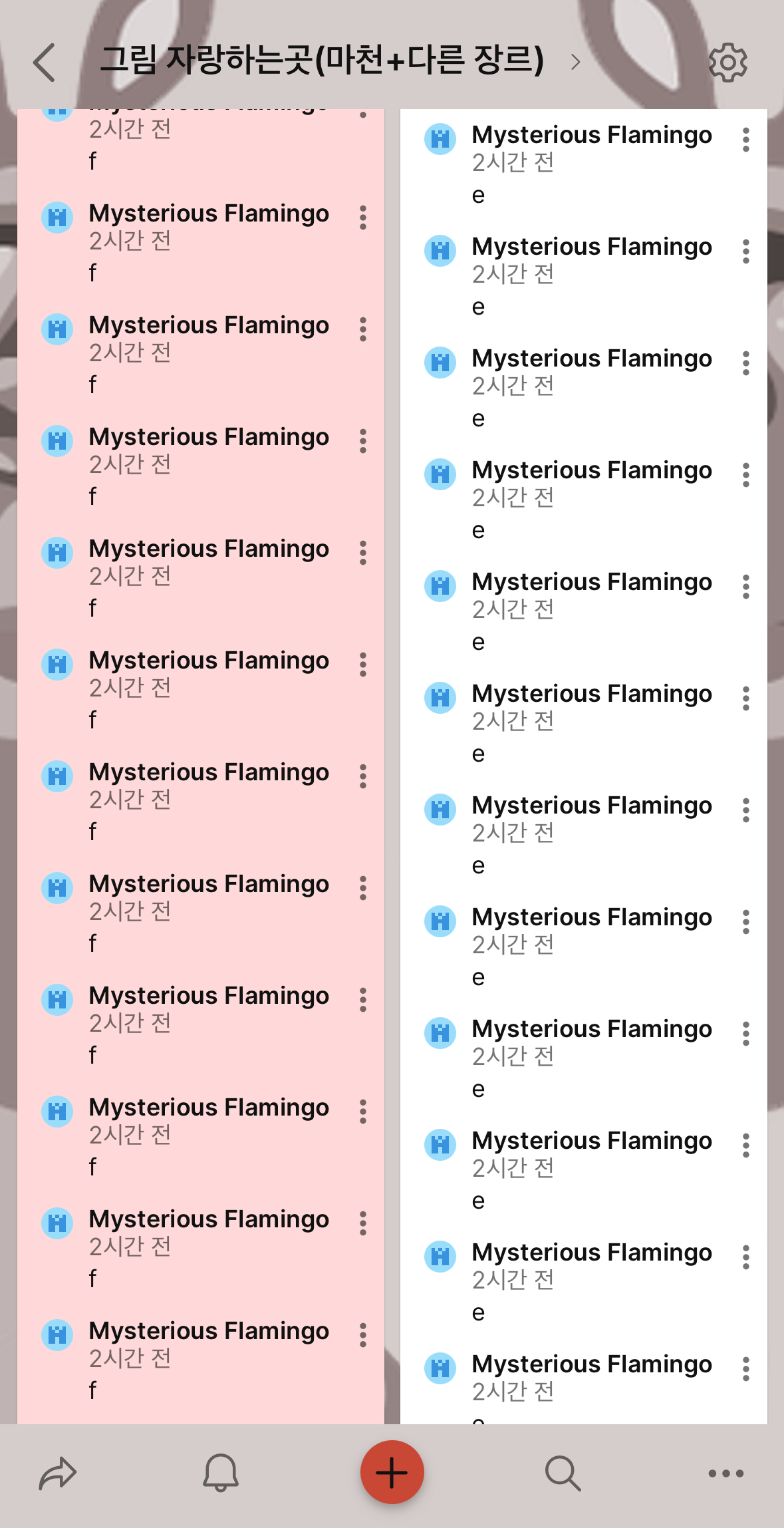Add a new post with the red plus button
Screen dimensions: 784x1528
(392, 1472)
